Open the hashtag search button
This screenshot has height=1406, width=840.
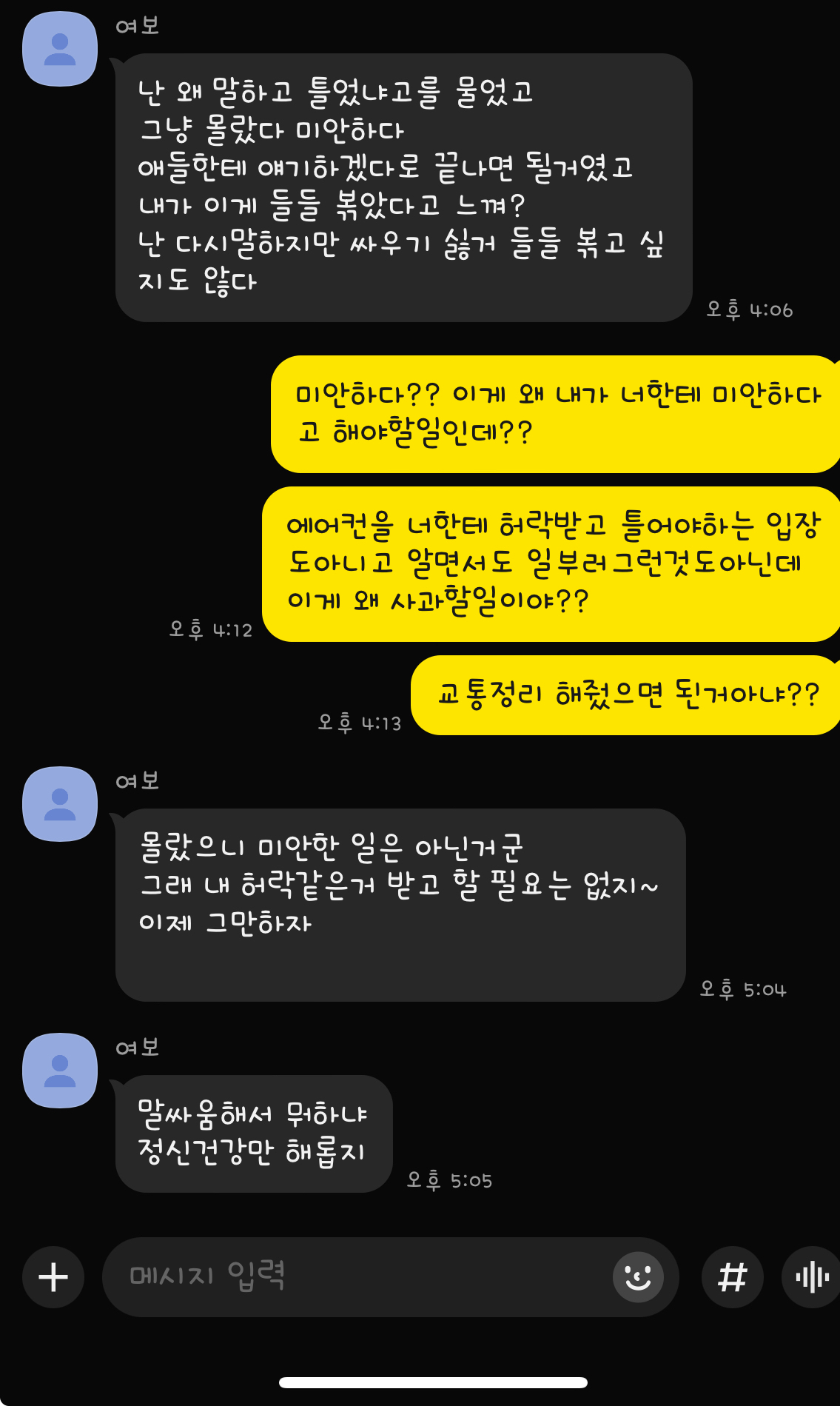click(733, 1277)
